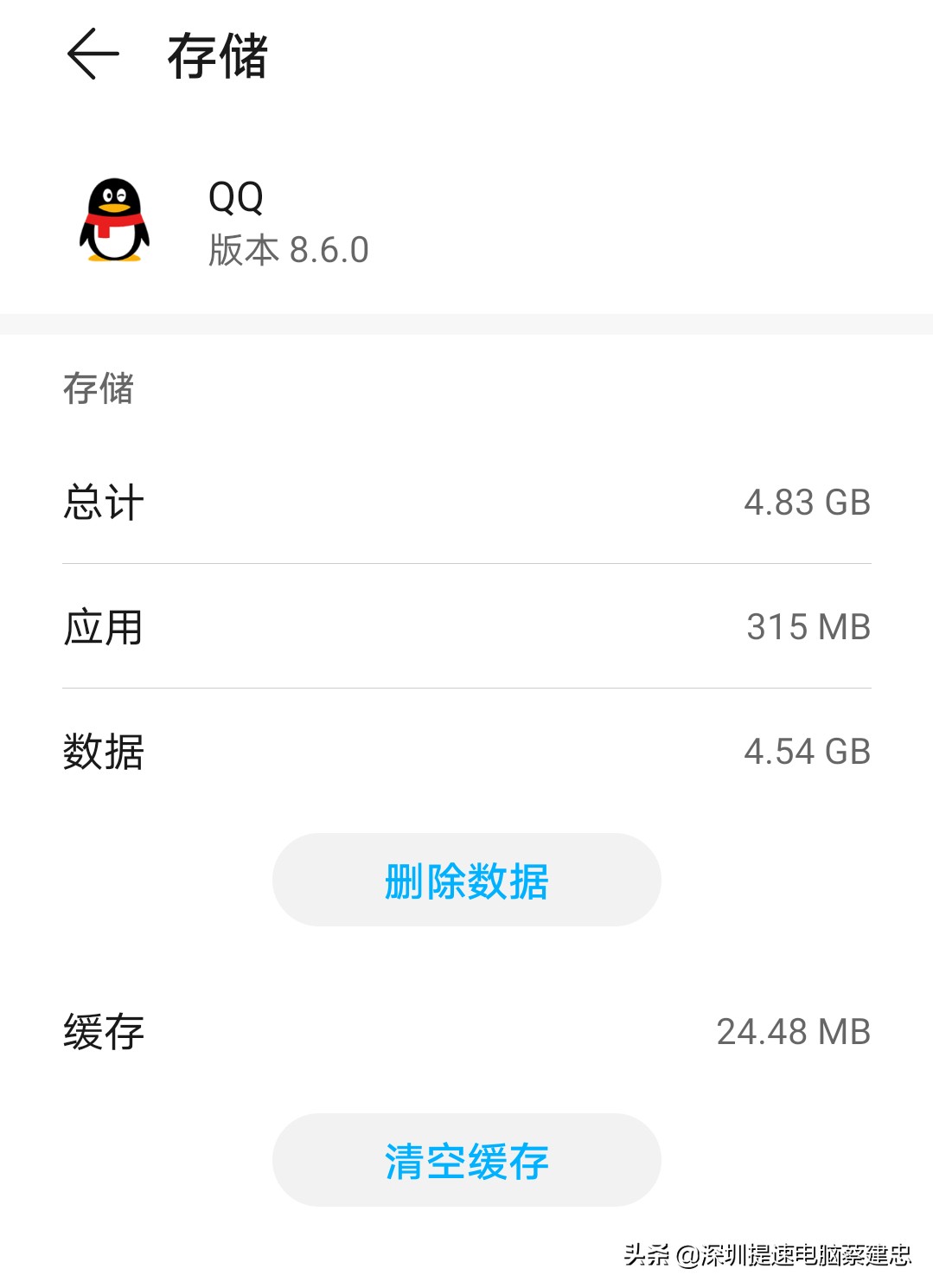
Task: Click the 315 MB value
Action: [808, 626]
